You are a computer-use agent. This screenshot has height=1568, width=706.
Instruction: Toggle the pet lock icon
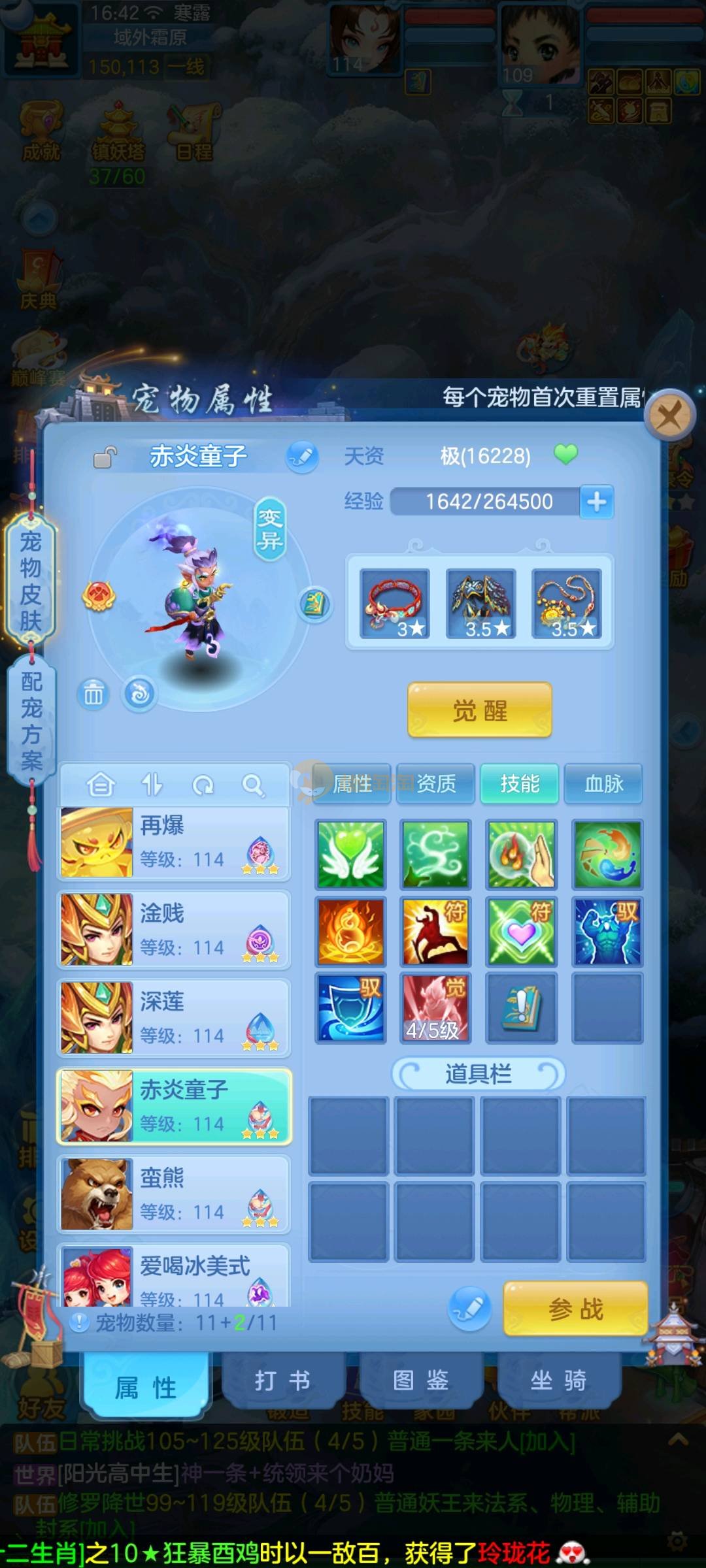coord(105,457)
